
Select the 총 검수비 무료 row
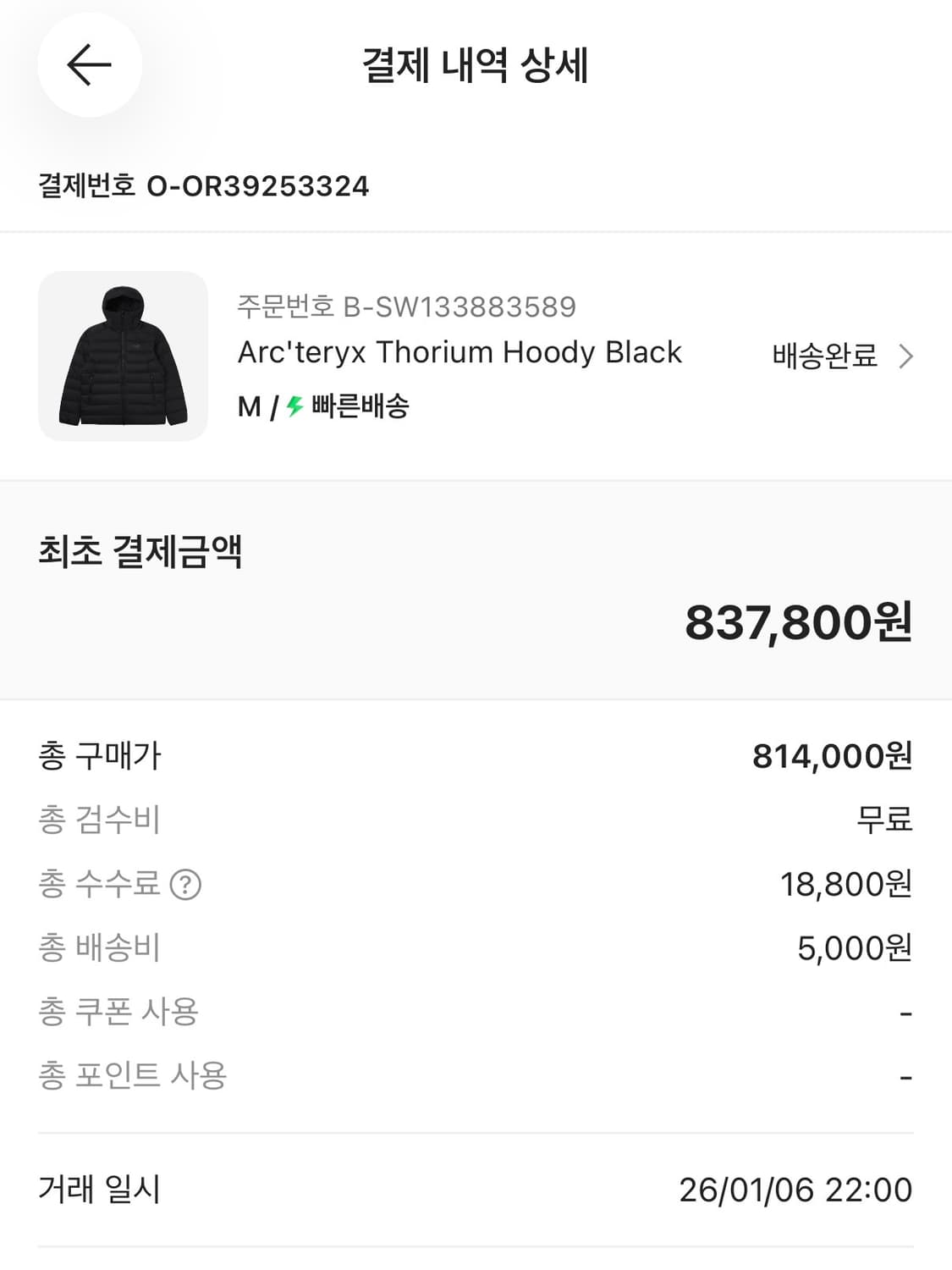(x=474, y=819)
